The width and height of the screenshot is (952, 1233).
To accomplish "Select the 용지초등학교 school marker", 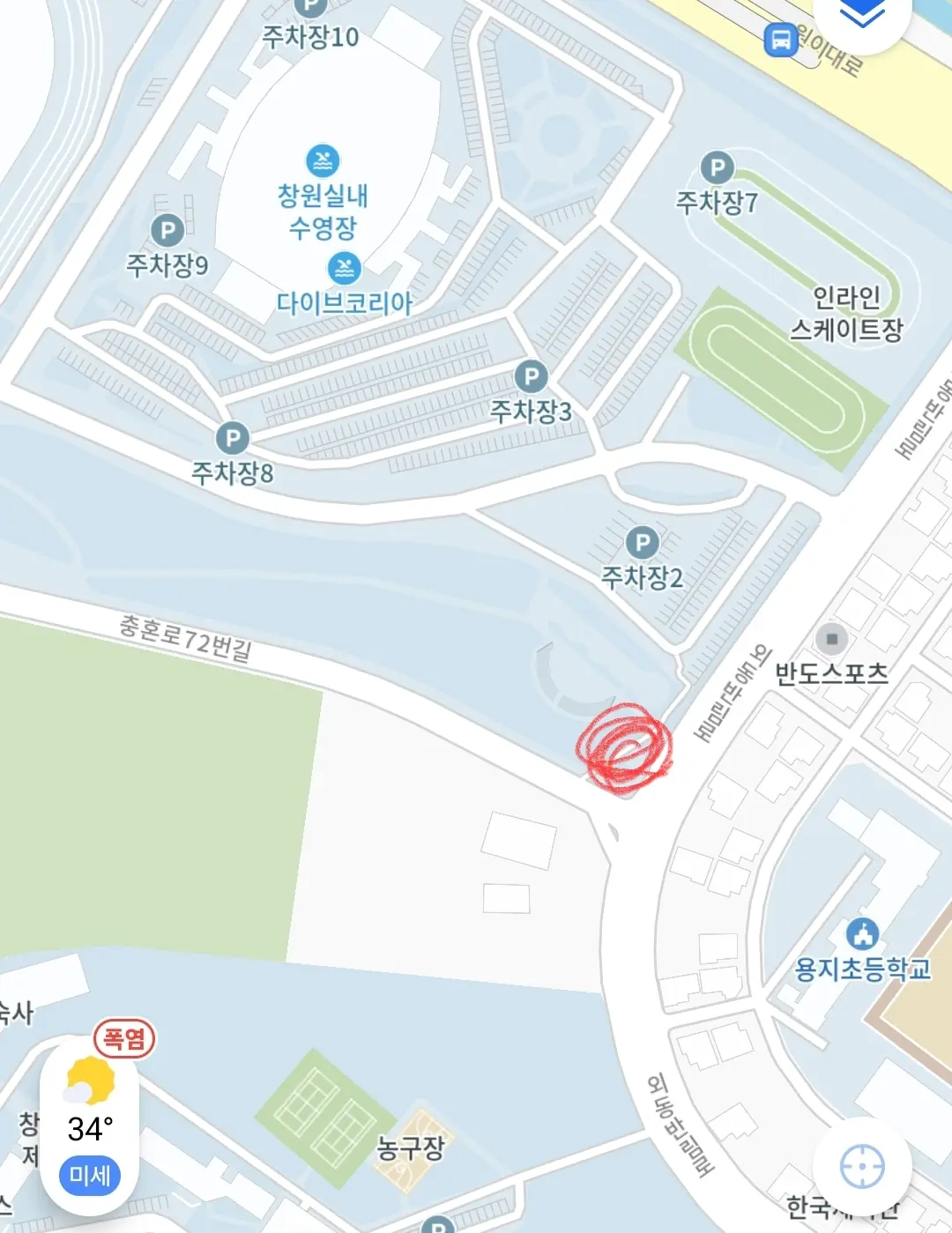I will 862,933.
